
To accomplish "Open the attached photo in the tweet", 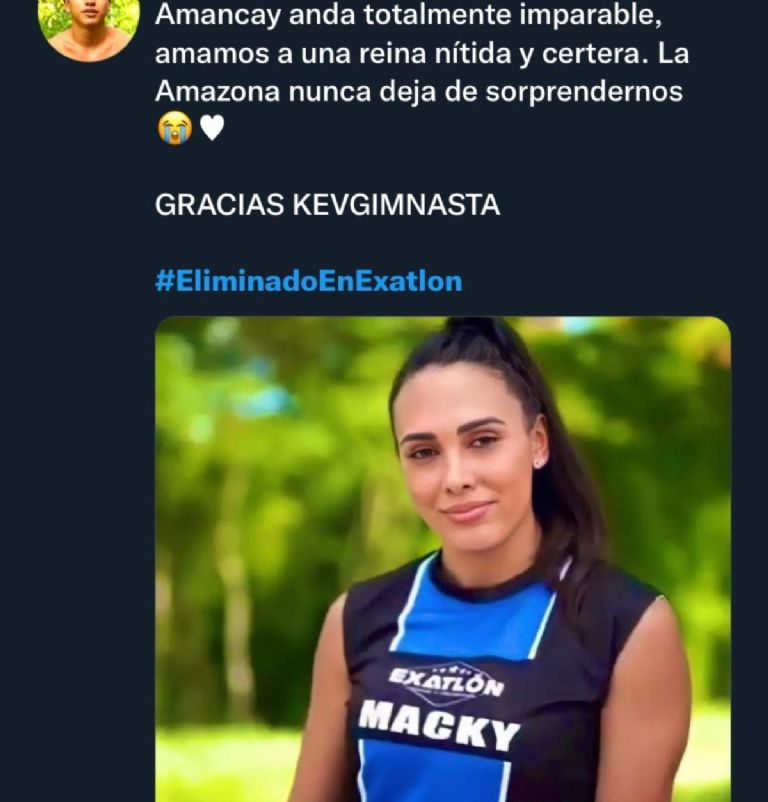I will tap(442, 560).
